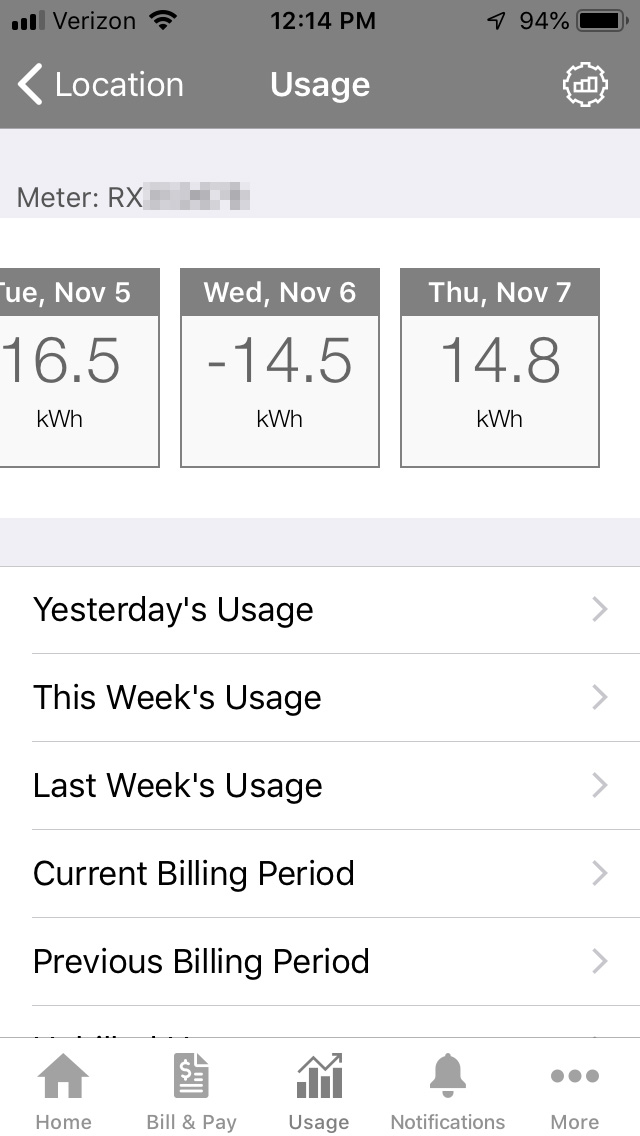Go to the Bill & Pay tab
This screenshot has height=1136, width=640.
pyautogui.click(x=191, y=1091)
